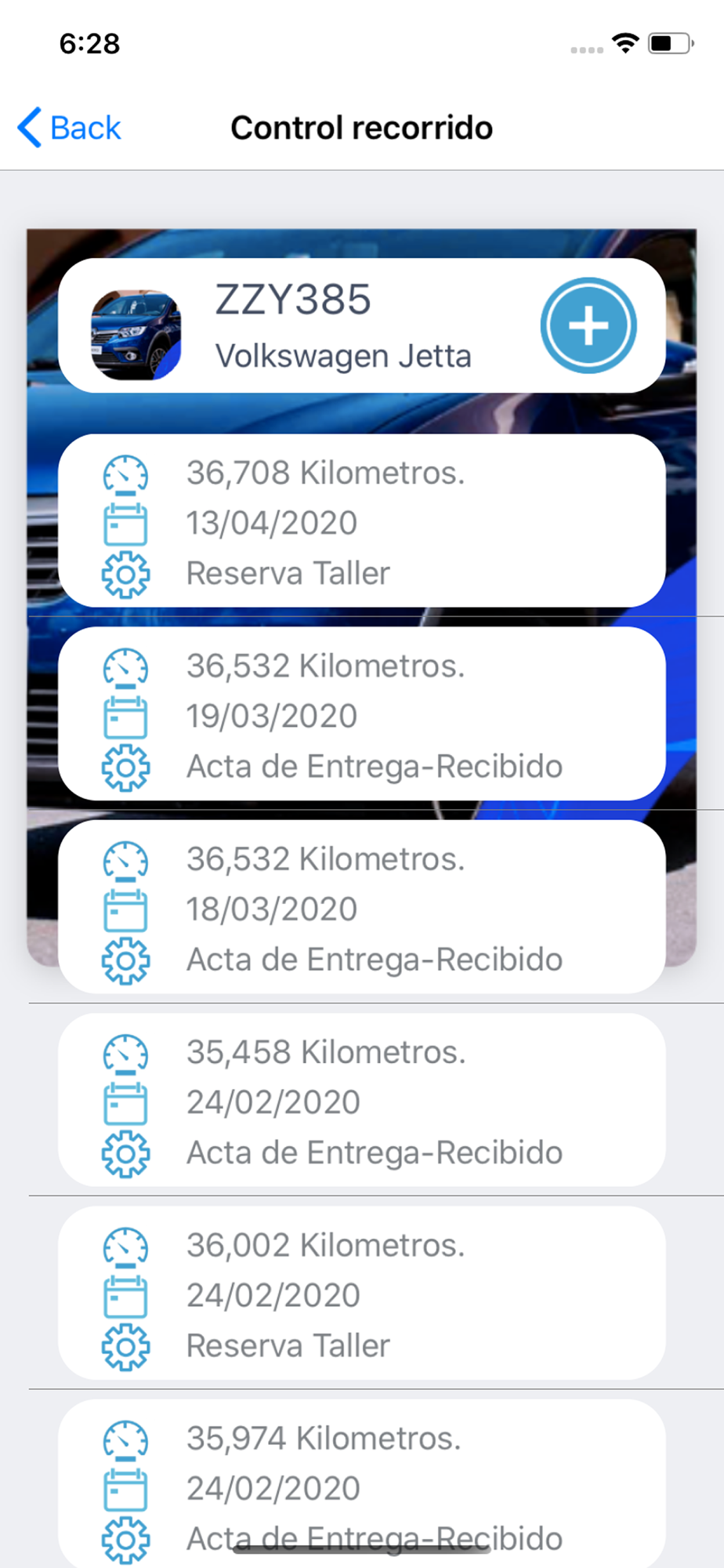Open the 36,708 Kilometros Reserva Taller entry

tap(361, 521)
